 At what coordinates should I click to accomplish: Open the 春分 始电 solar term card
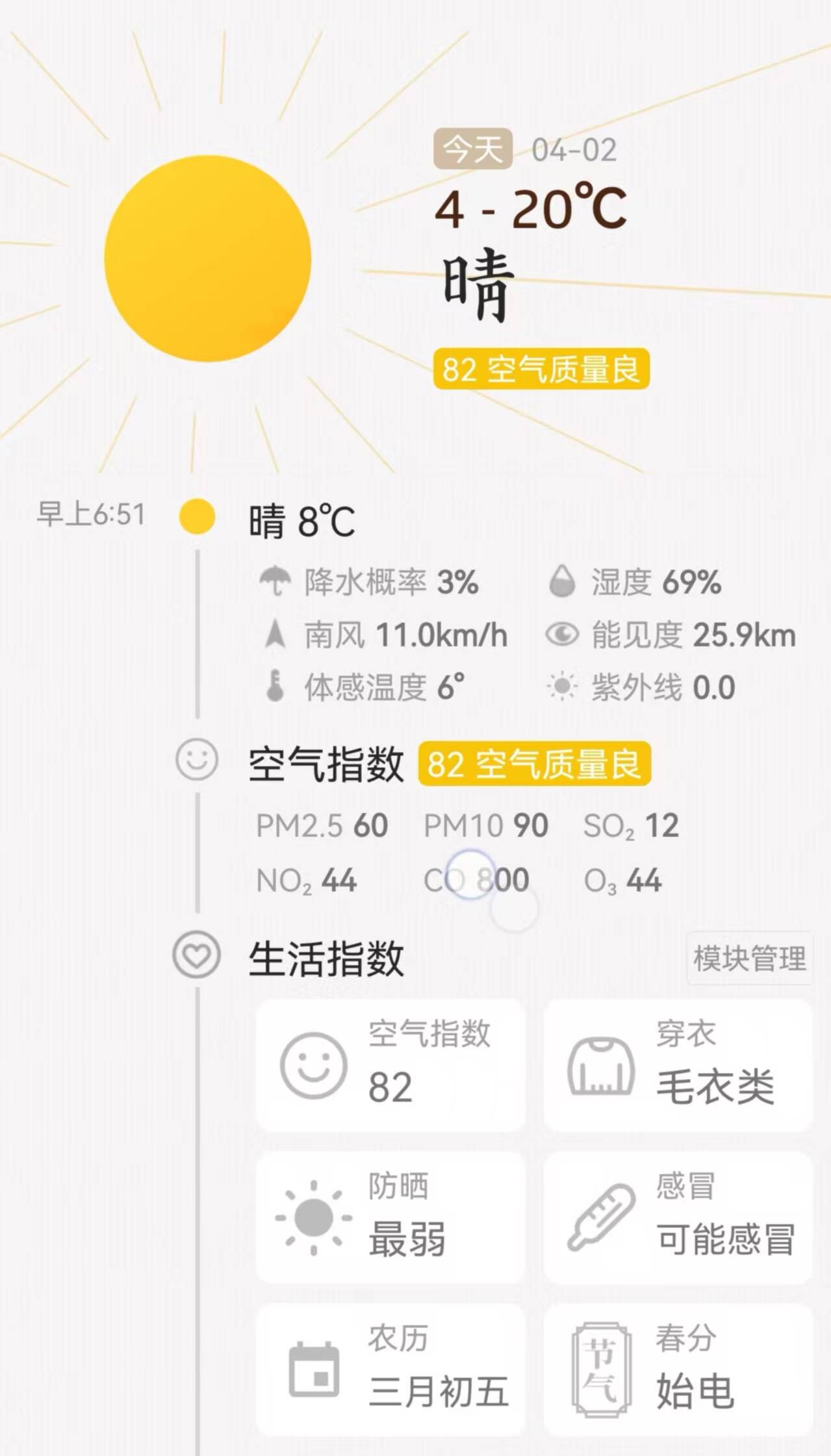pyautogui.click(x=678, y=1369)
